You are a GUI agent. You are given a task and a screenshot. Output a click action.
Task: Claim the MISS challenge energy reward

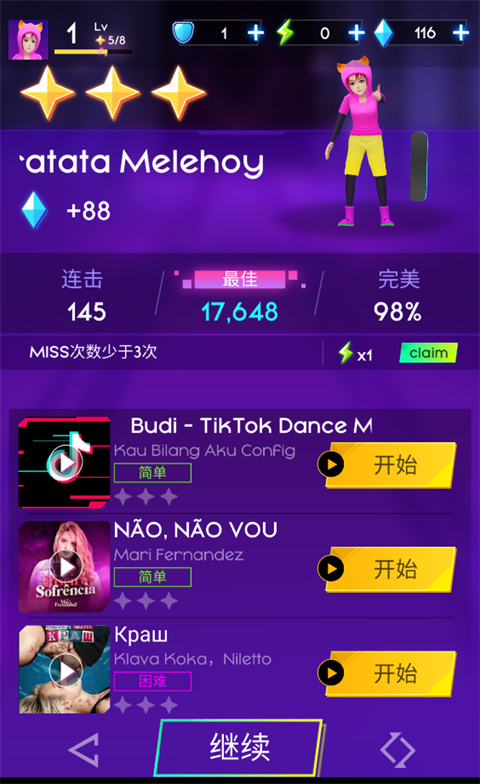[428, 353]
